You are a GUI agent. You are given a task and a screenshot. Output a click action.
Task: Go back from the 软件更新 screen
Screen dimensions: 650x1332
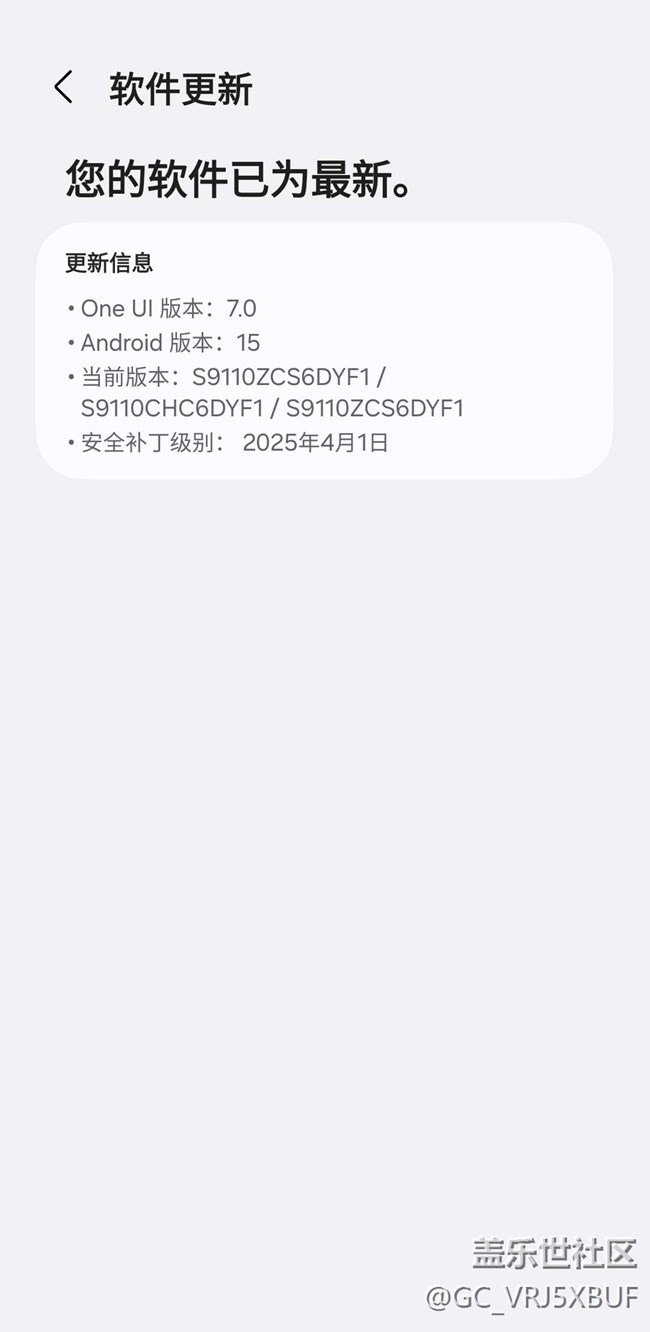pos(63,88)
